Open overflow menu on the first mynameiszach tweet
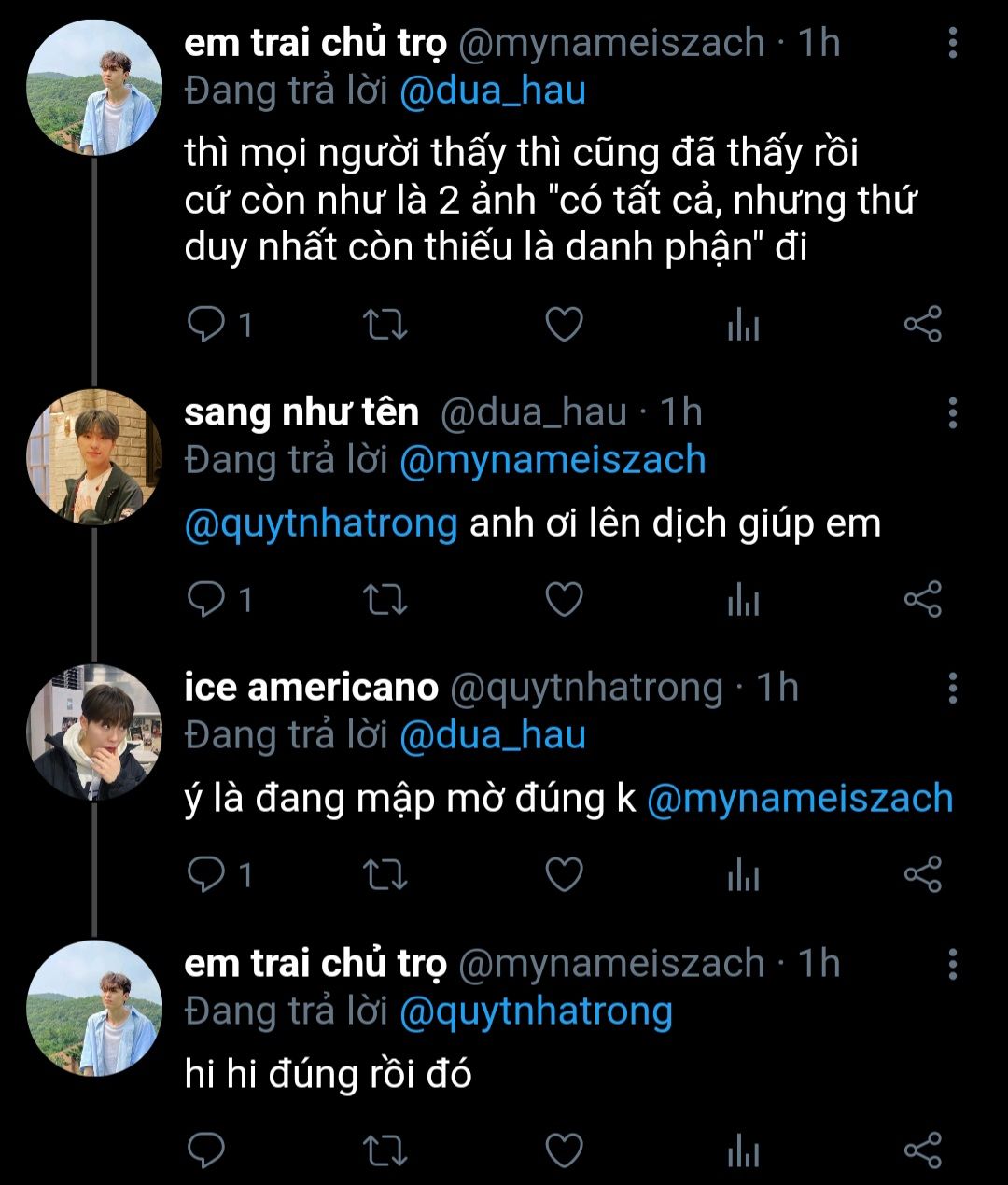Image resolution: width=1008 pixels, height=1185 pixels. pyautogui.click(x=952, y=43)
